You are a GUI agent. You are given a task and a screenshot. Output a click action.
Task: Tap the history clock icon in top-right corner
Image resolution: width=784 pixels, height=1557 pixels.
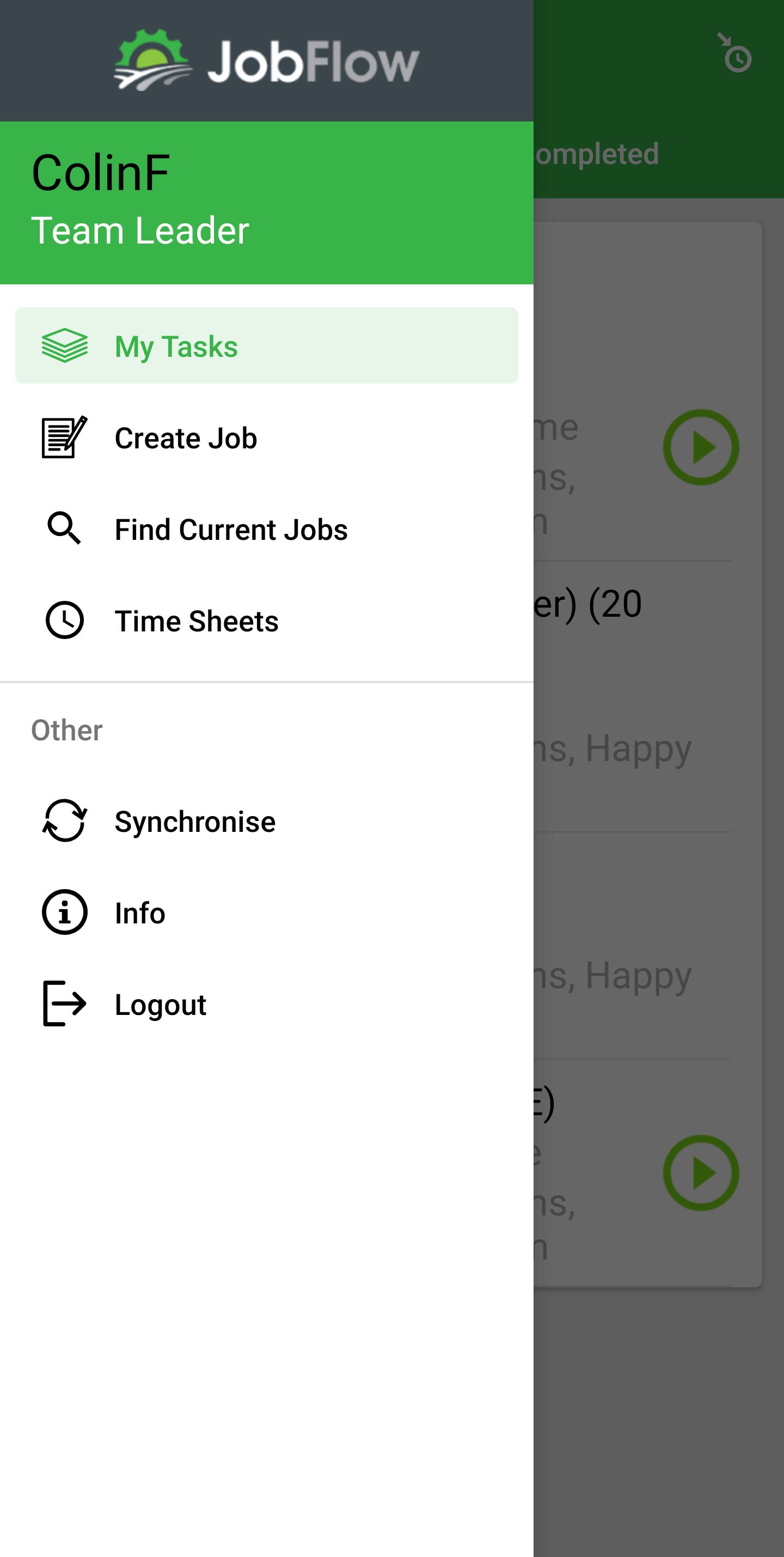point(736,55)
